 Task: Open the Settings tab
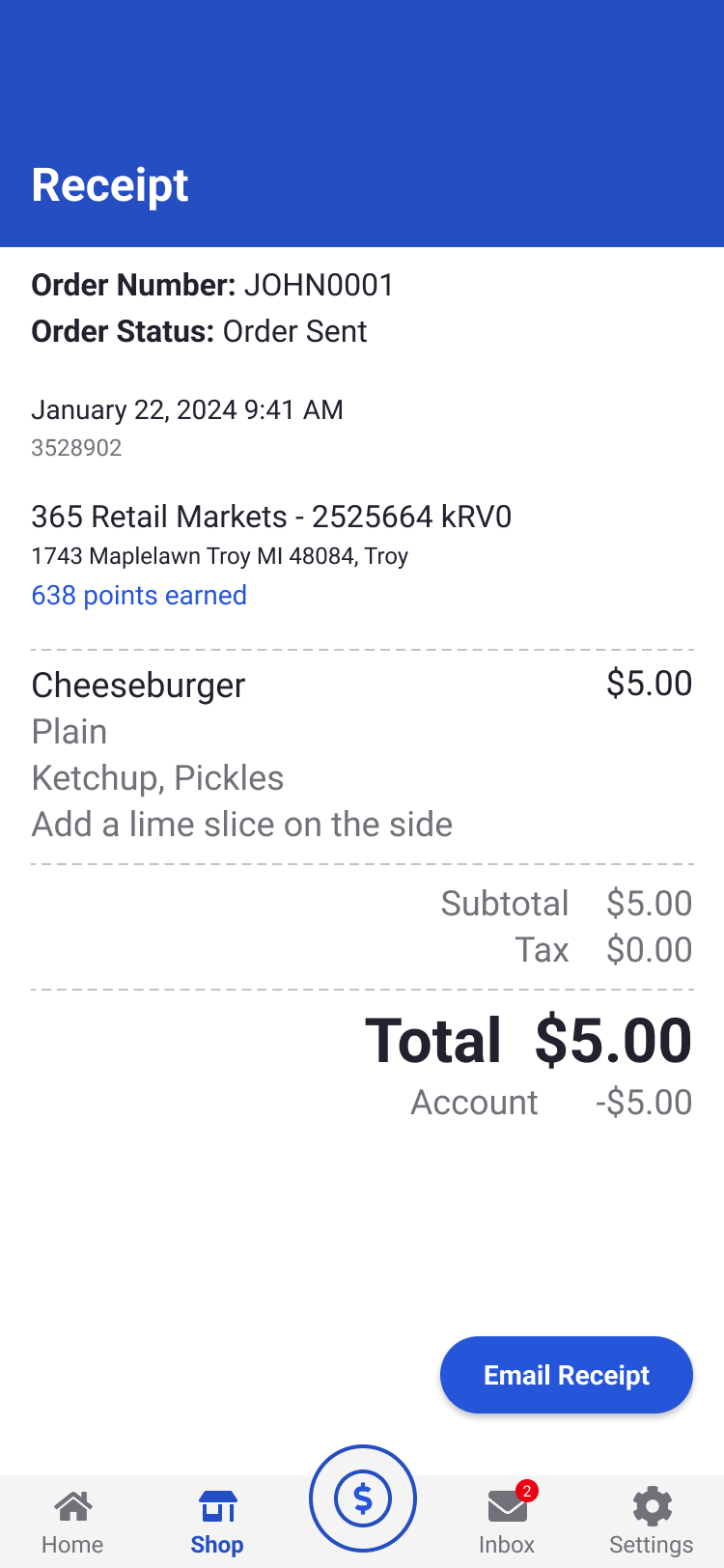[652, 1522]
